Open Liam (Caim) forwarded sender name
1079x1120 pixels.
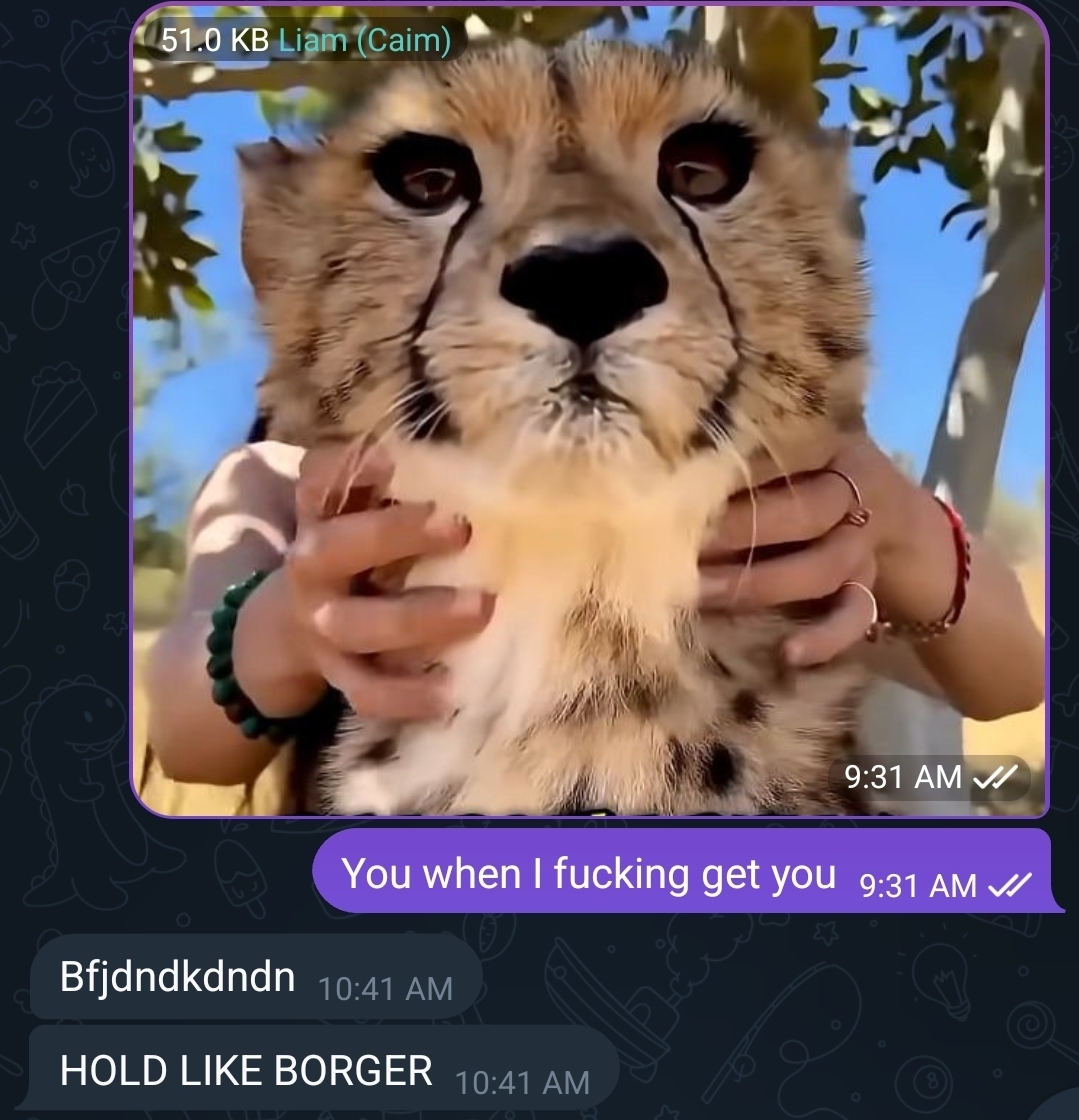(x=364, y=41)
